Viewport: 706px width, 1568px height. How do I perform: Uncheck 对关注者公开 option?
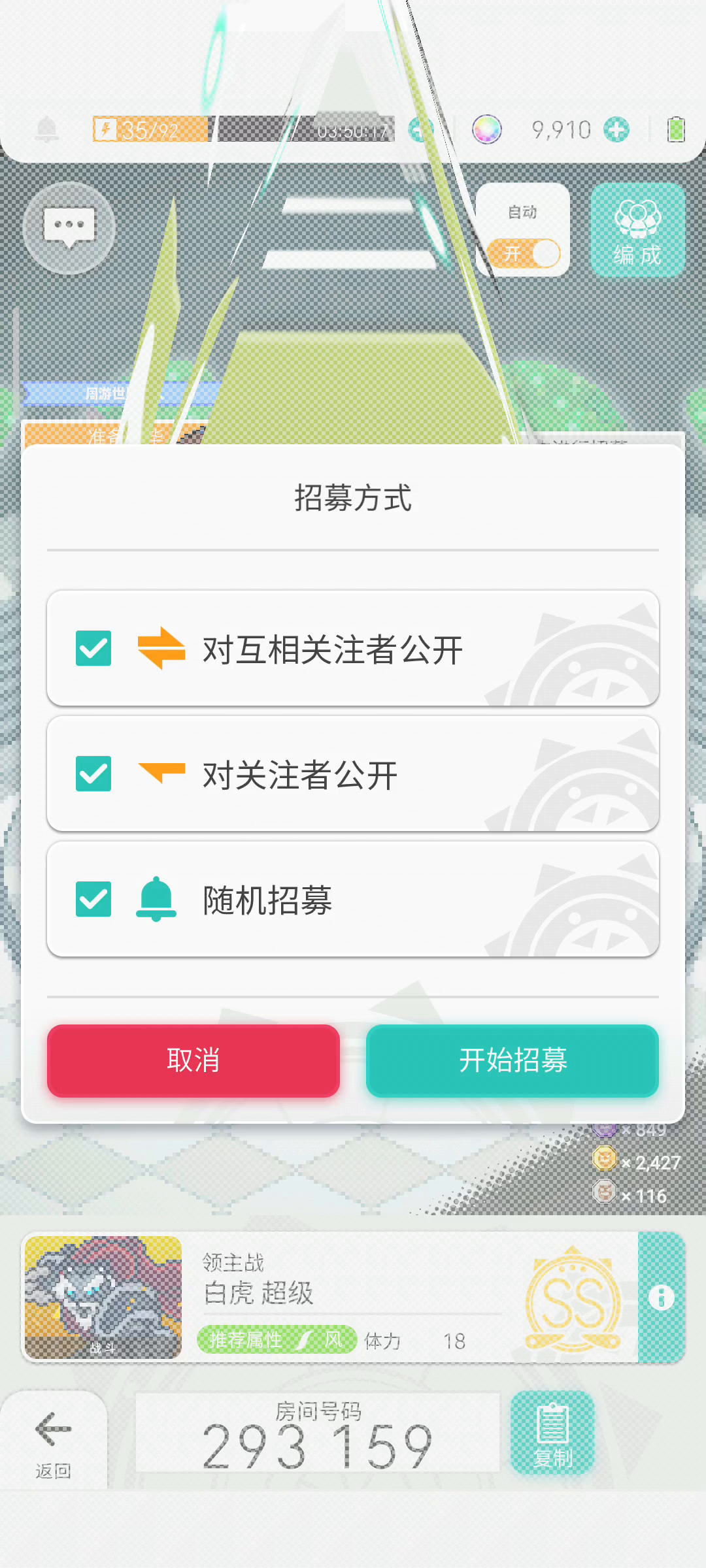pos(93,774)
